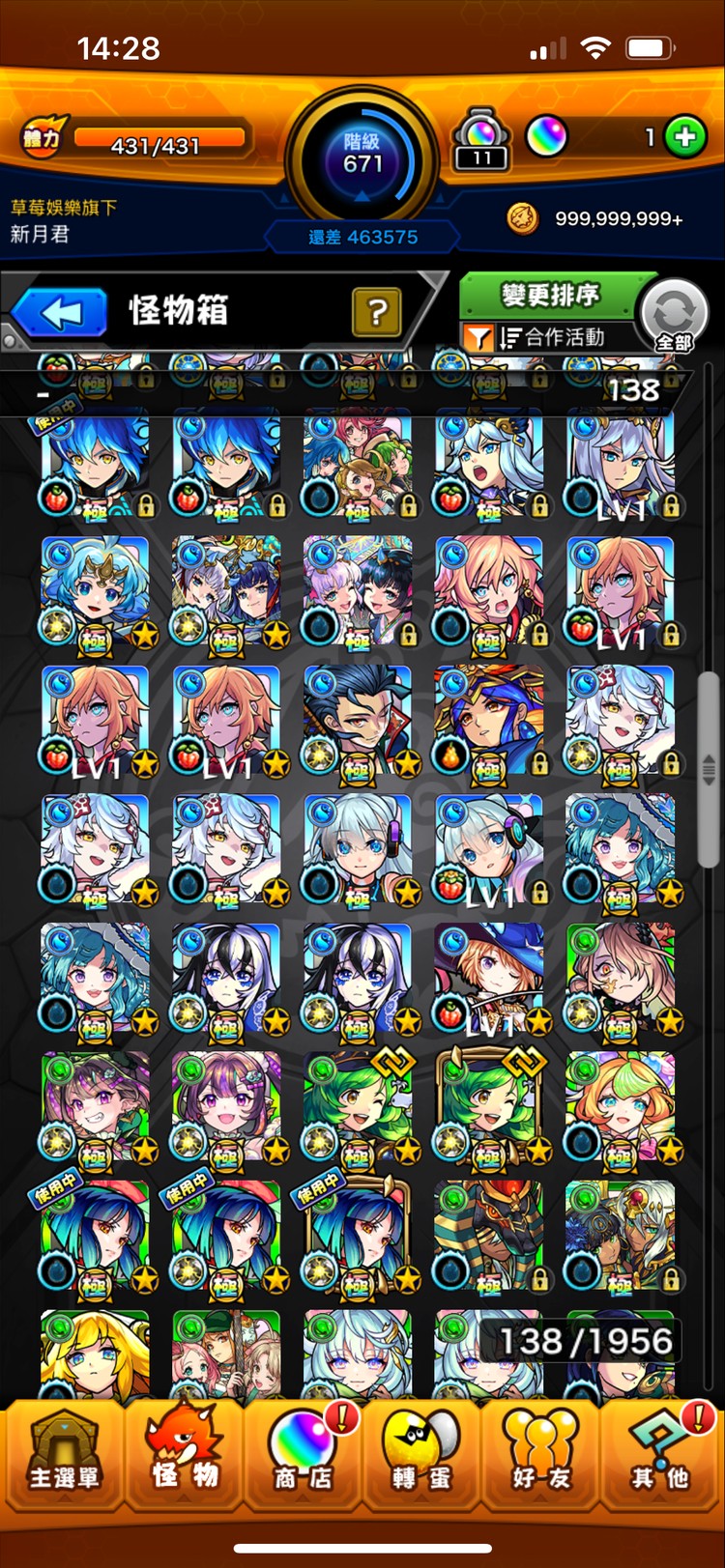Open the question mark help button

coord(377,311)
